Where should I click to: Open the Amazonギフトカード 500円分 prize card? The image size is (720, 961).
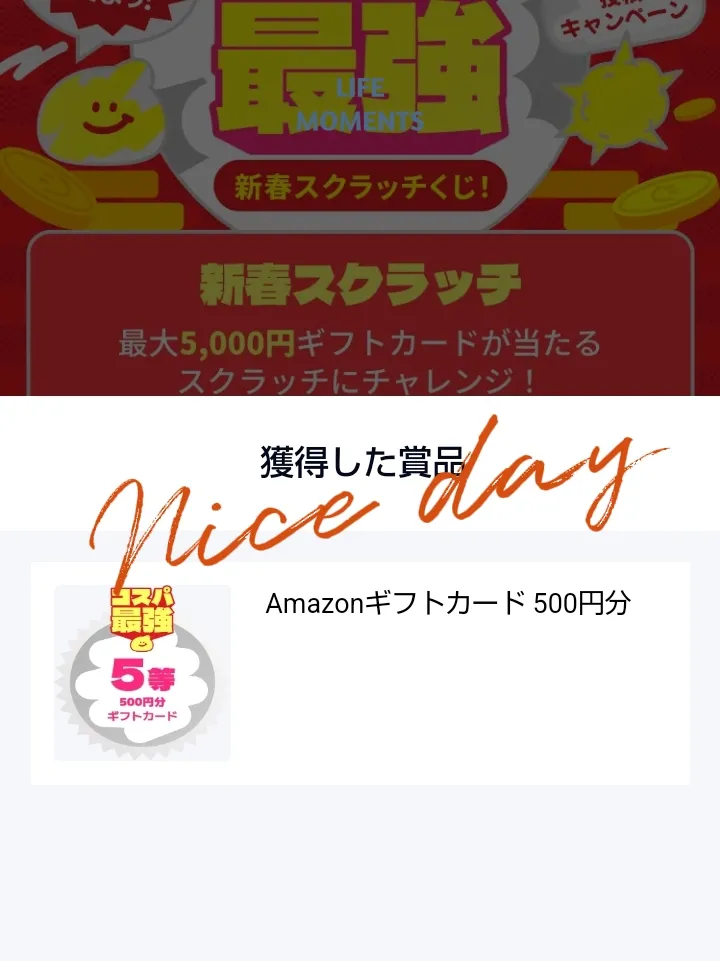[360, 673]
